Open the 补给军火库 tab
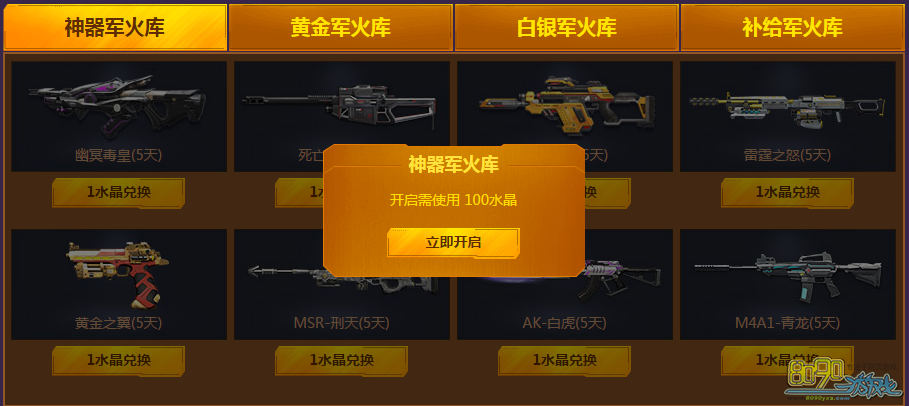909x406 pixels. point(792,27)
